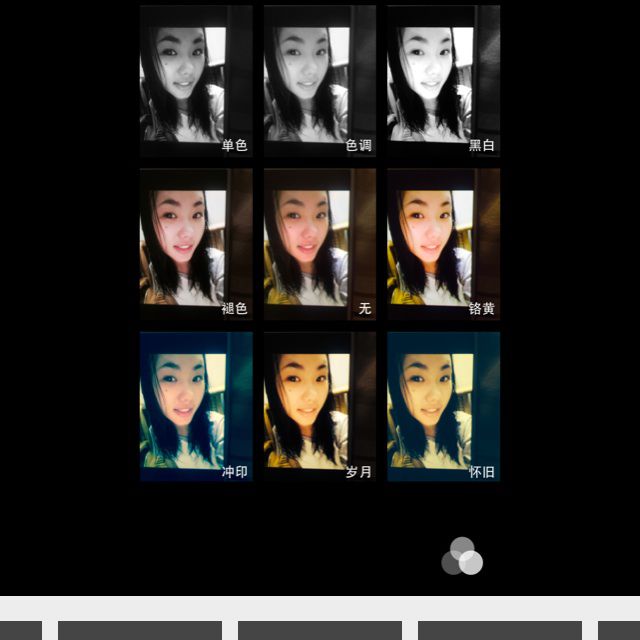The width and height of the screenshot is (640, 640).
Task: Choose the 冲印 filter
Action: click(x=196, y=407)
